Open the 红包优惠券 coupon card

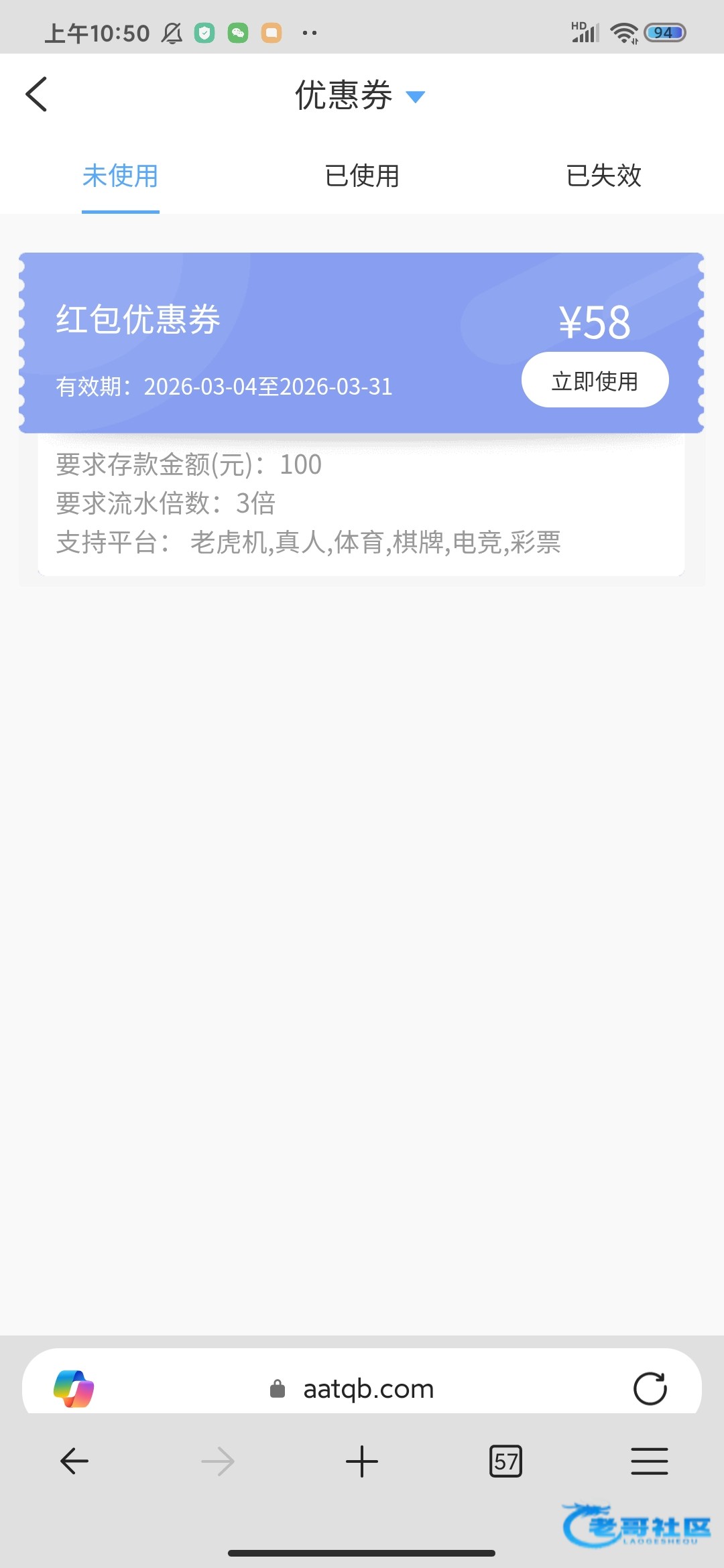(361, 343)
